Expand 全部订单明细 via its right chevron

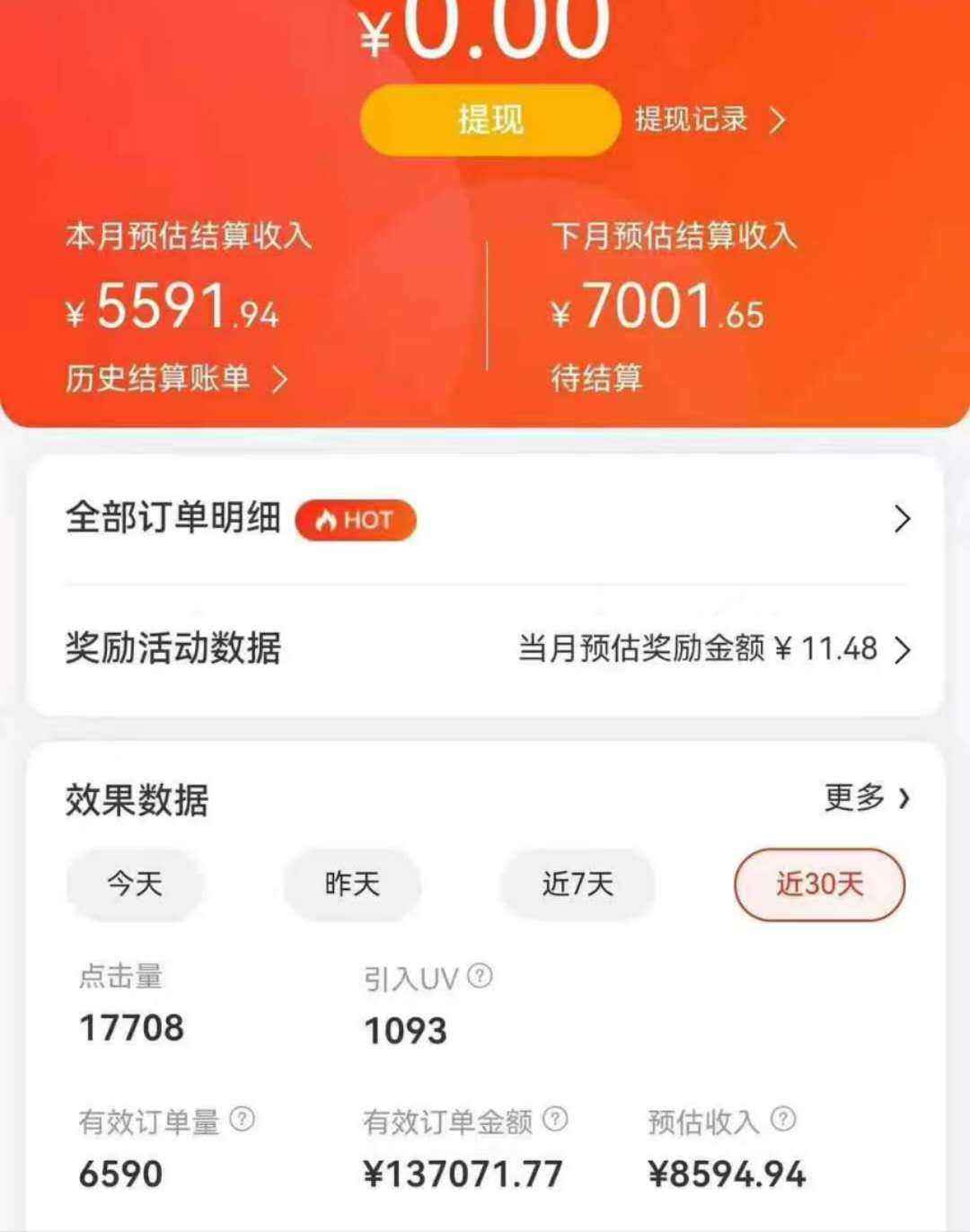pos(902,519)
